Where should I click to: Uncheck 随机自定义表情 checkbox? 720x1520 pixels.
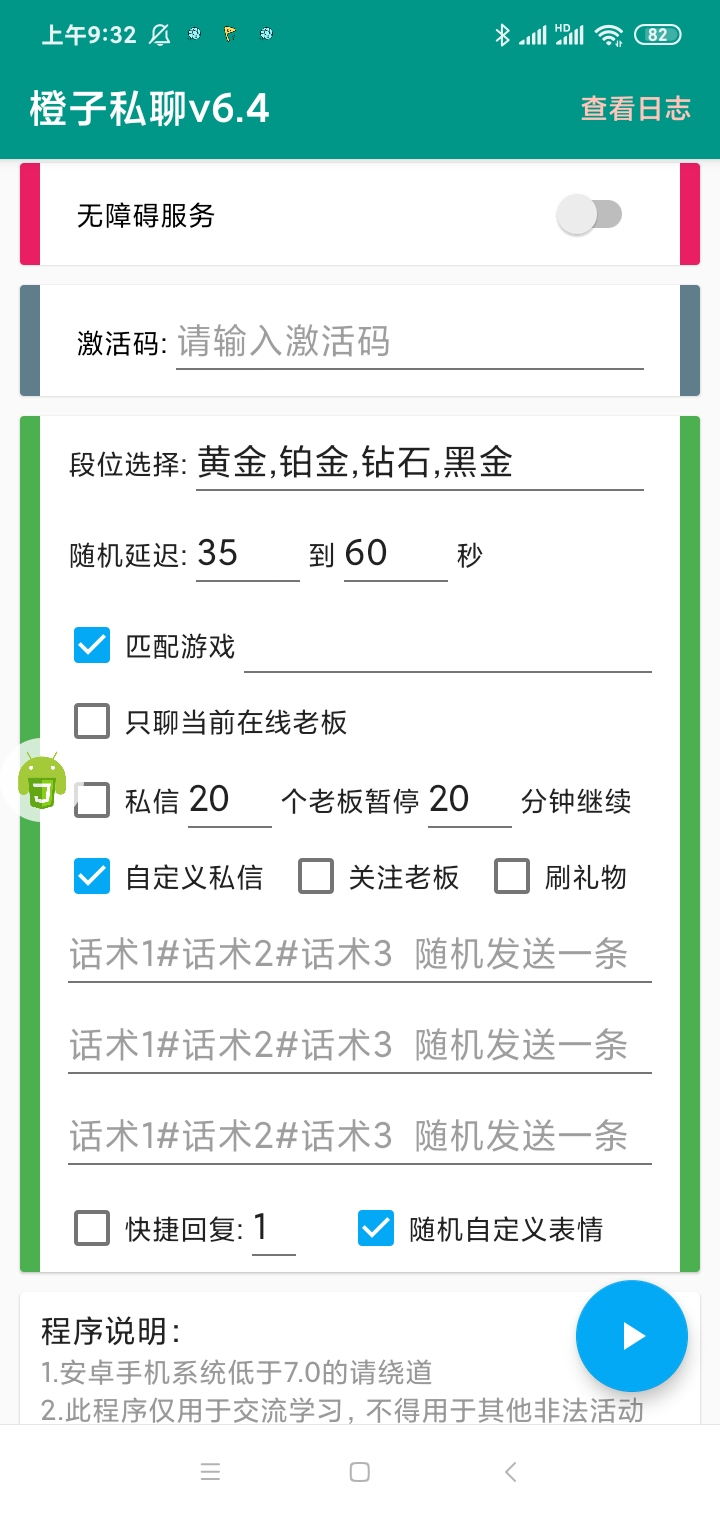(x=376, y=1228)
